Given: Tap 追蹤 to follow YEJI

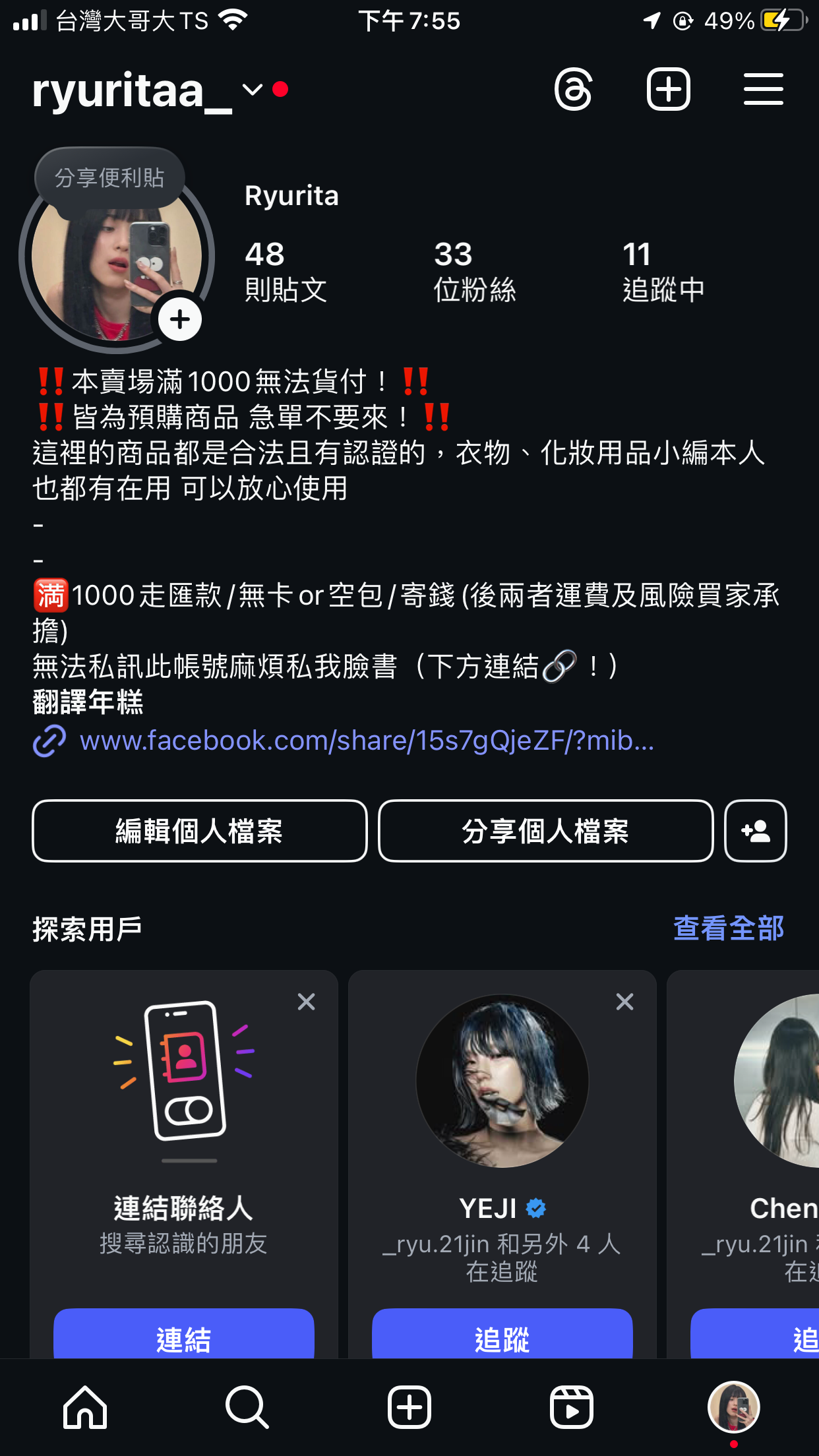Looking at the screenshot, I should 502,1339.
